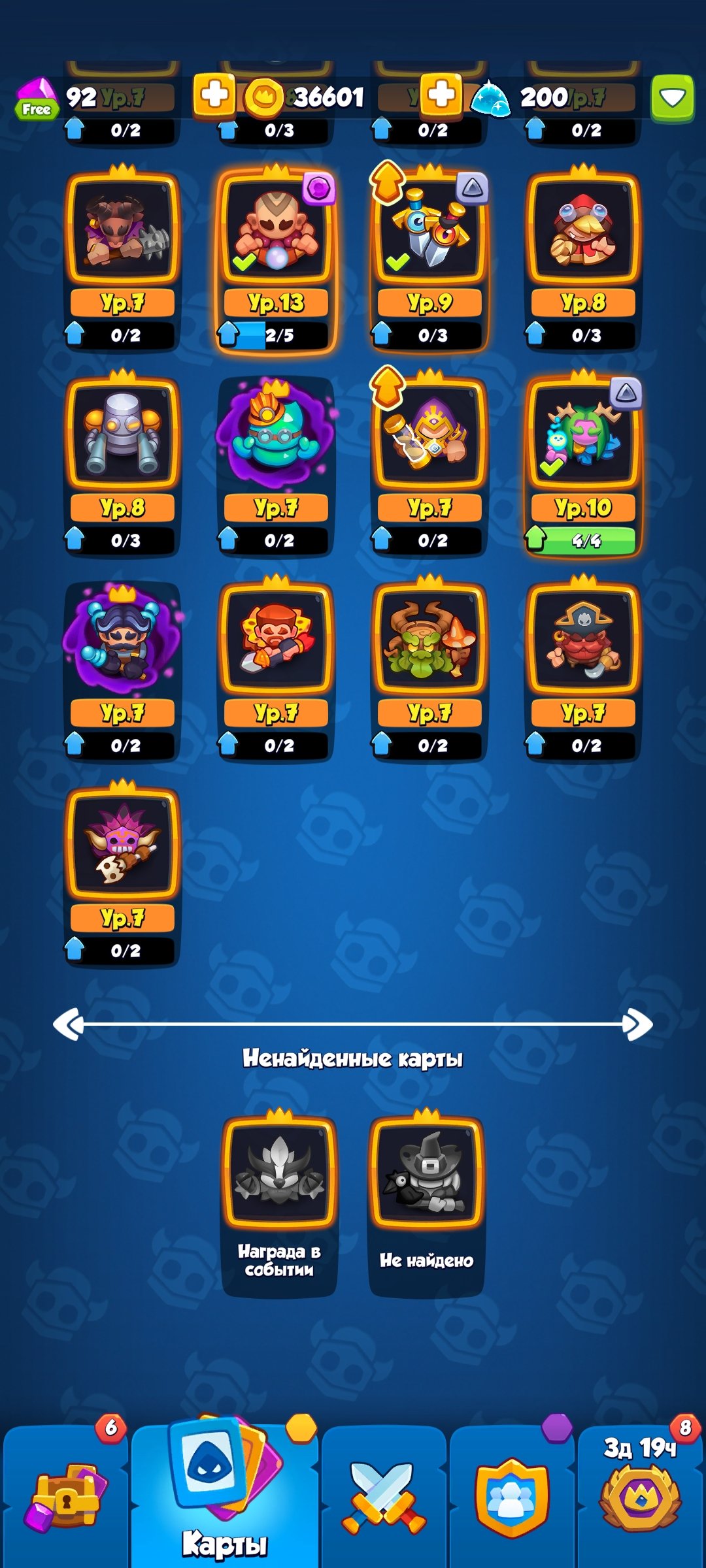View the locked 'Не найдено' card

pyautogui.click(x=426, y=1173)
